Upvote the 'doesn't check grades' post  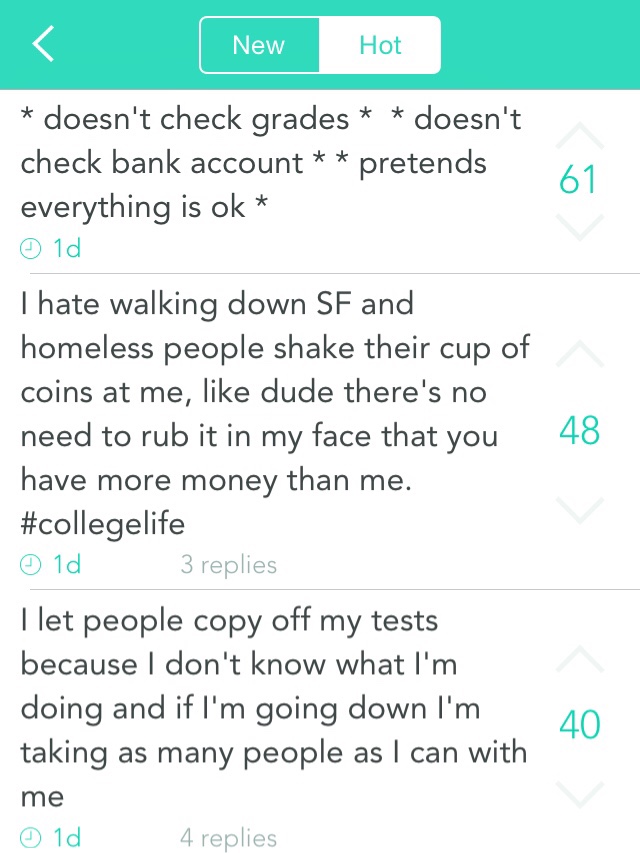click(x=578, y=135)
